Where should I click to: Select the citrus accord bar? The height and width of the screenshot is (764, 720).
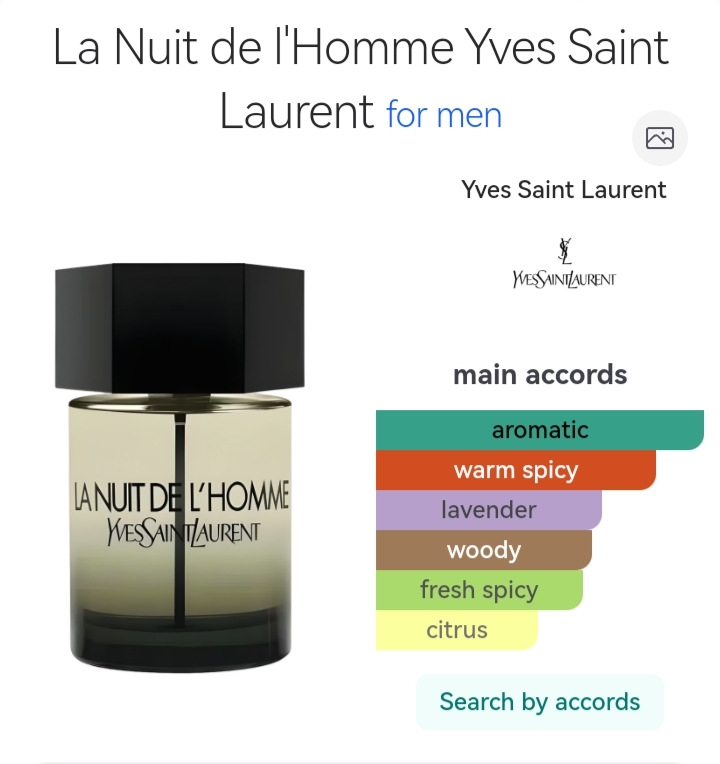click(x=456, y=630)
